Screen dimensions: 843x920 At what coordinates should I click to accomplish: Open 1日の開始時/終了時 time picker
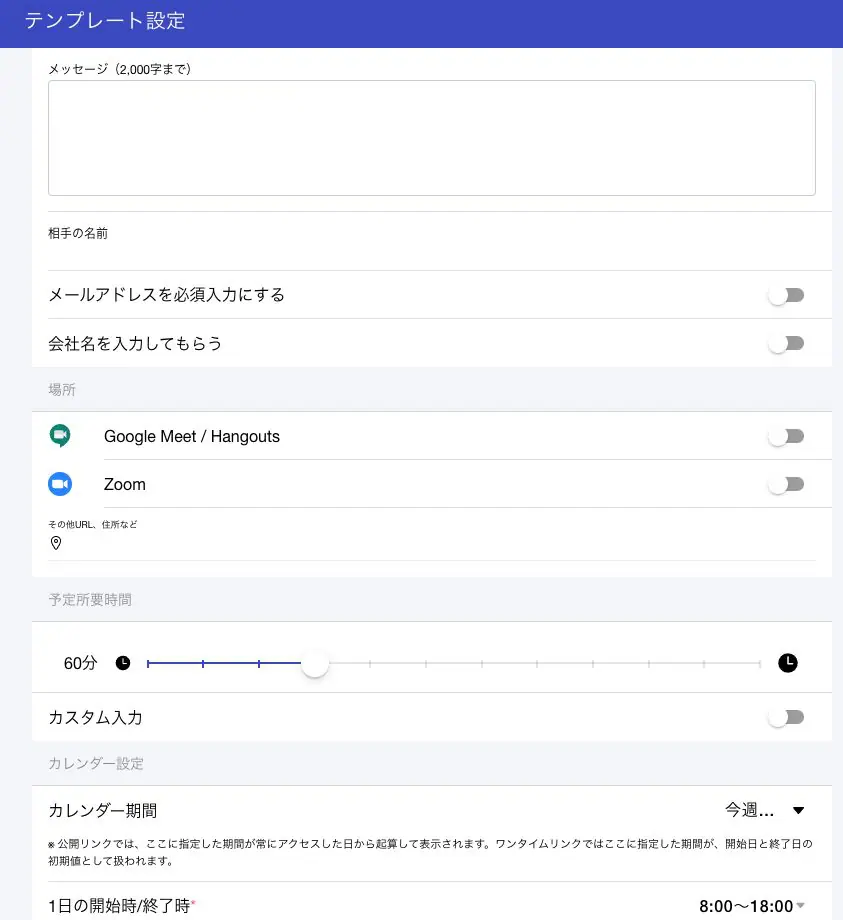[751, 906]
